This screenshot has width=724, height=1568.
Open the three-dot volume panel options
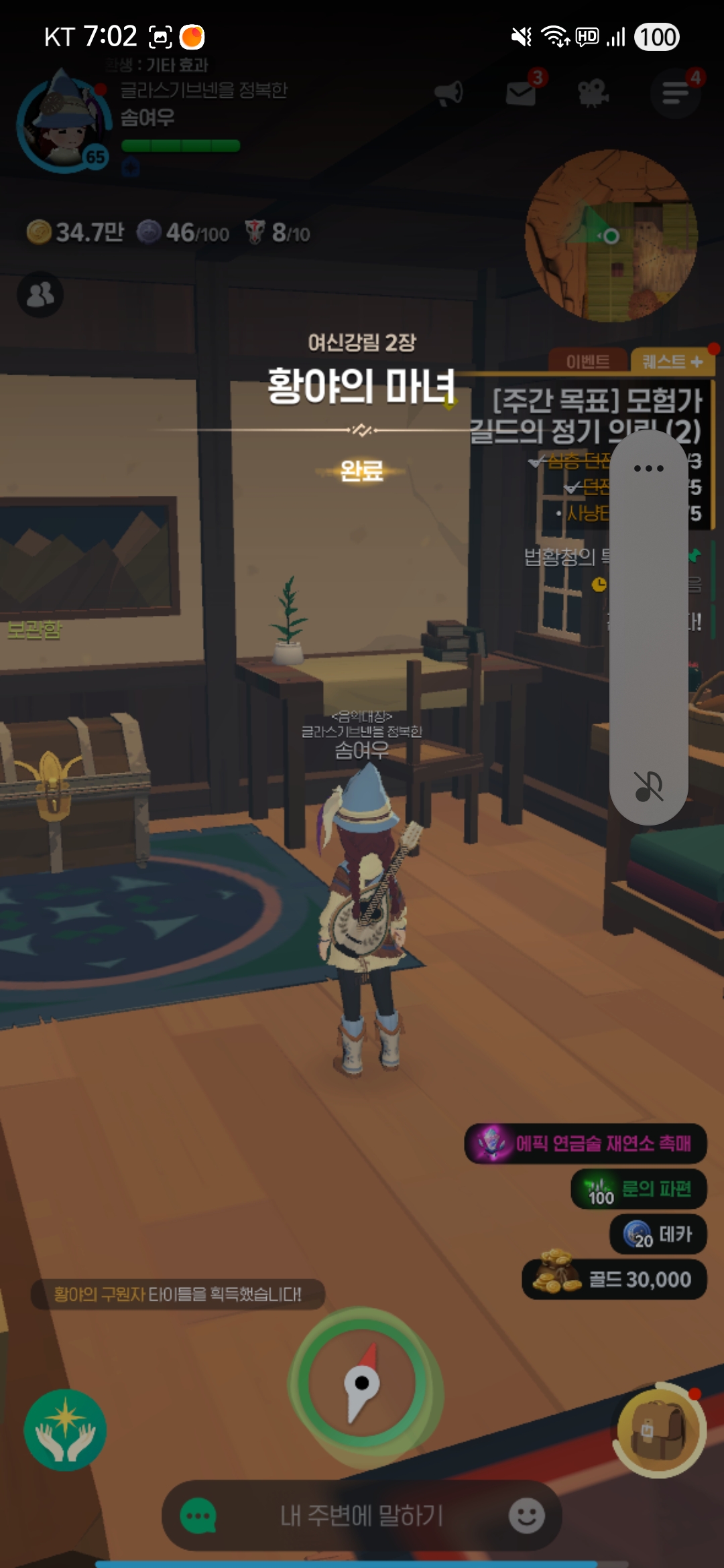tap(648, 468)
